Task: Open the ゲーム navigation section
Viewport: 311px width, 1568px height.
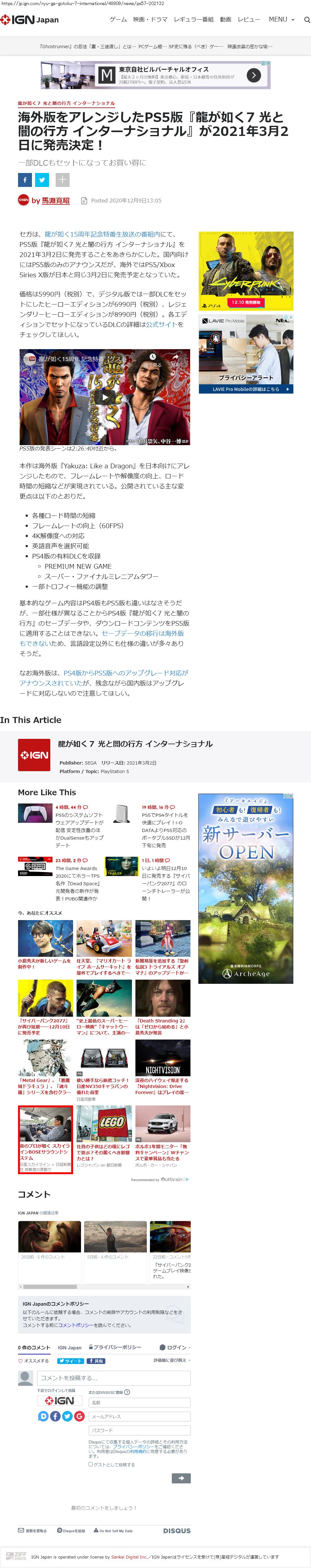Action: [x=118, y=19]
